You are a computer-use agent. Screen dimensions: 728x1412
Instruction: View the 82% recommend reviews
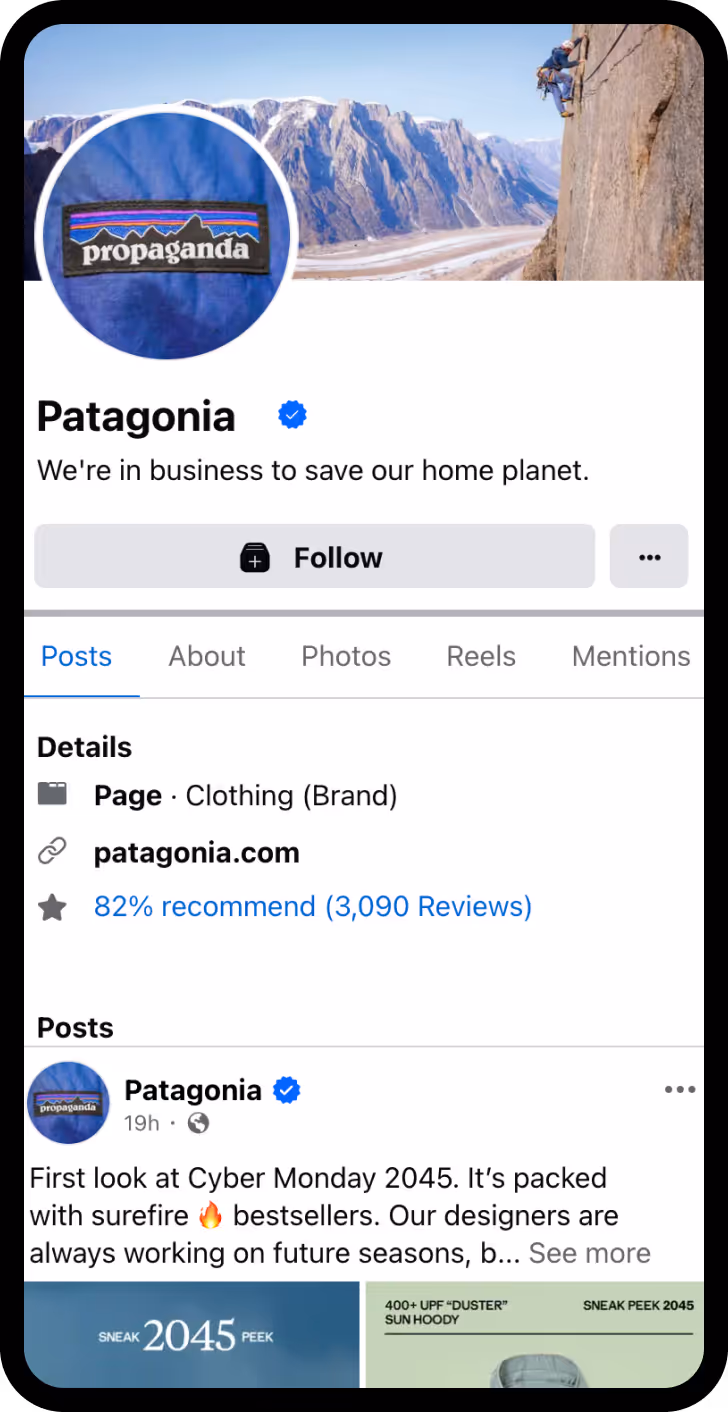(x=313, y=906)
